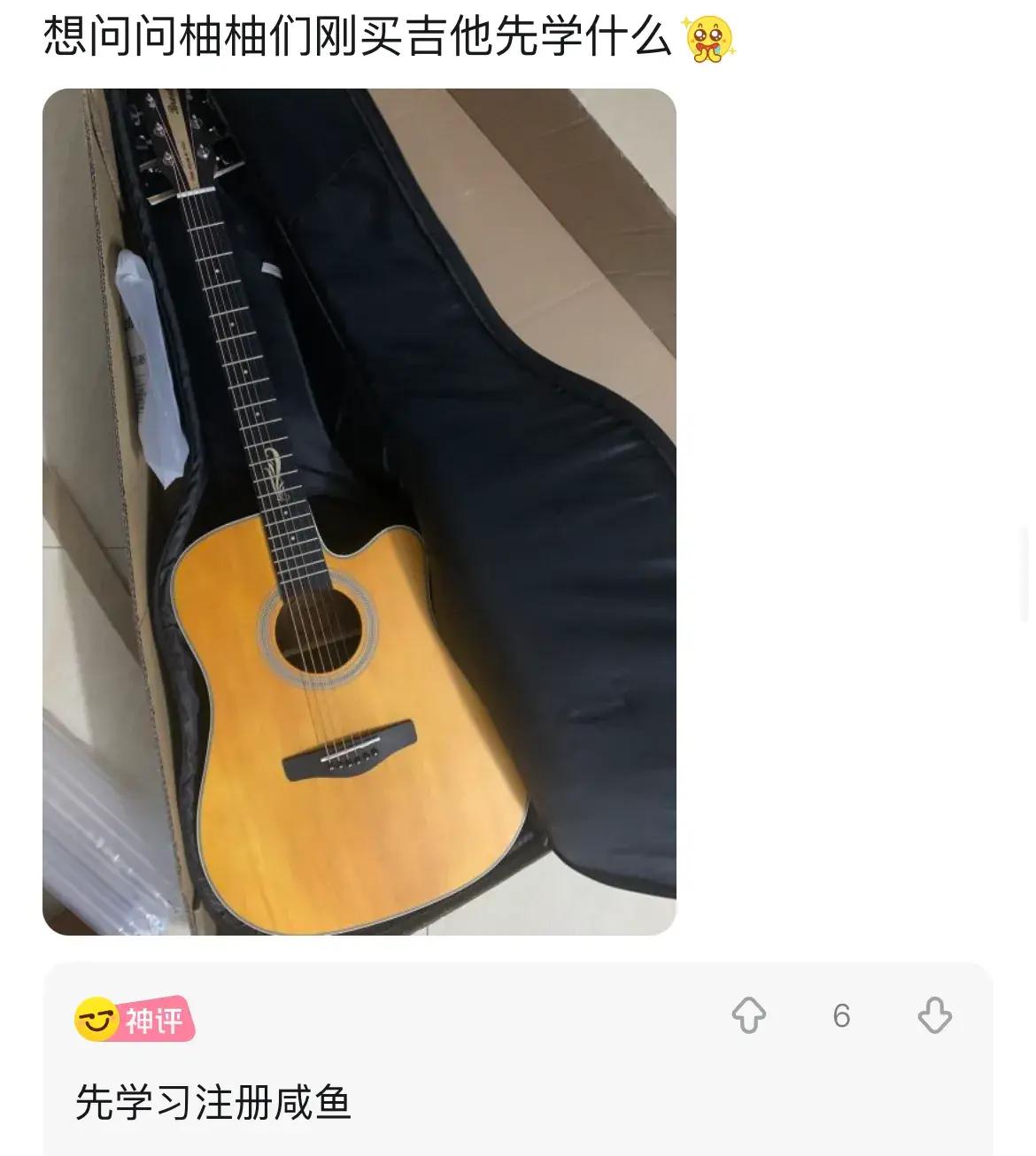Open the comment 先学习注册咸鱼
The height and width of the screenshot is (1156, 1036).
coord(213,1103)
